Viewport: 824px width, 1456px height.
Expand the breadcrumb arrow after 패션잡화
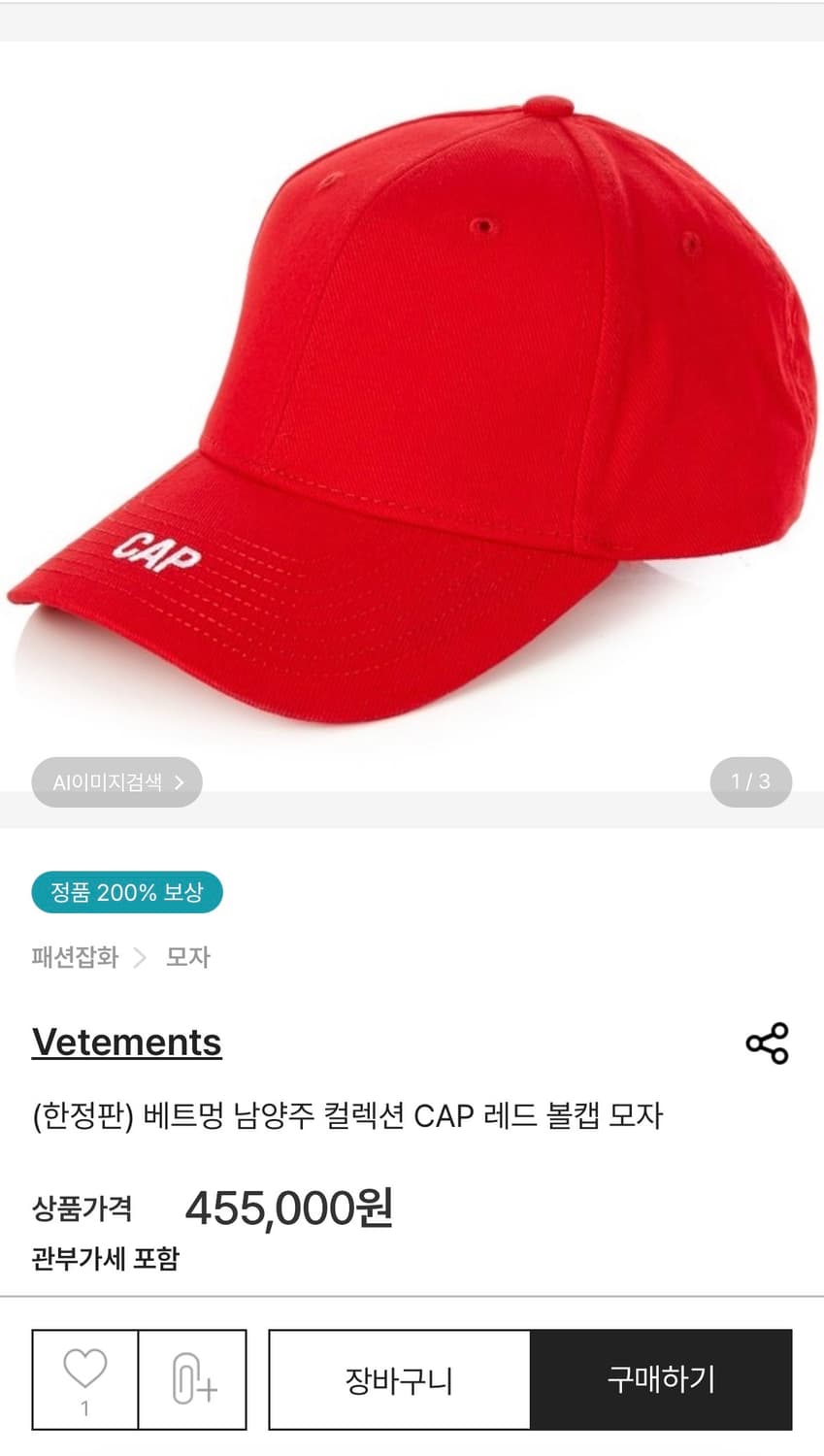138,957
